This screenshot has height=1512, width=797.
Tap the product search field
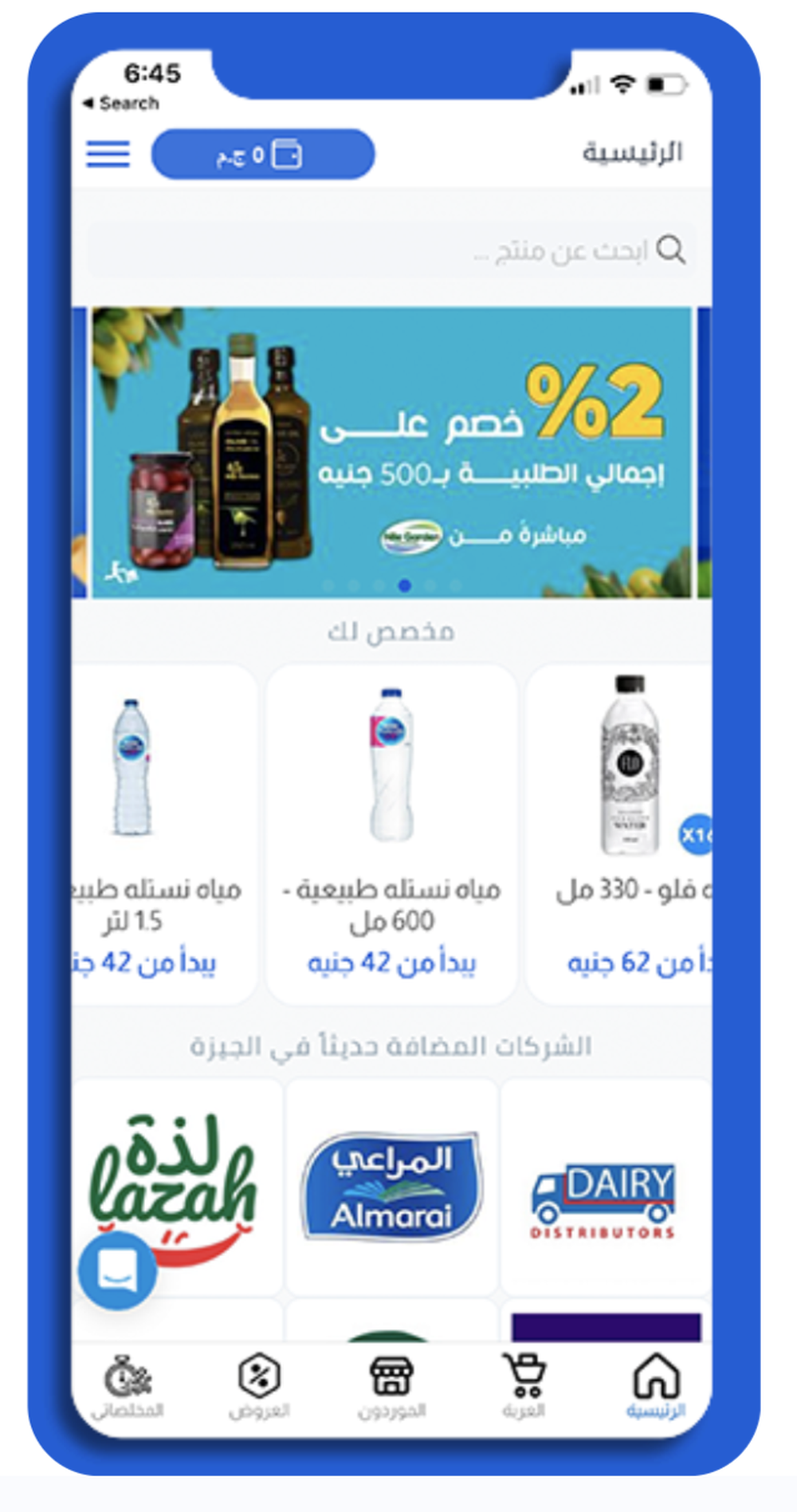point(391,250)
